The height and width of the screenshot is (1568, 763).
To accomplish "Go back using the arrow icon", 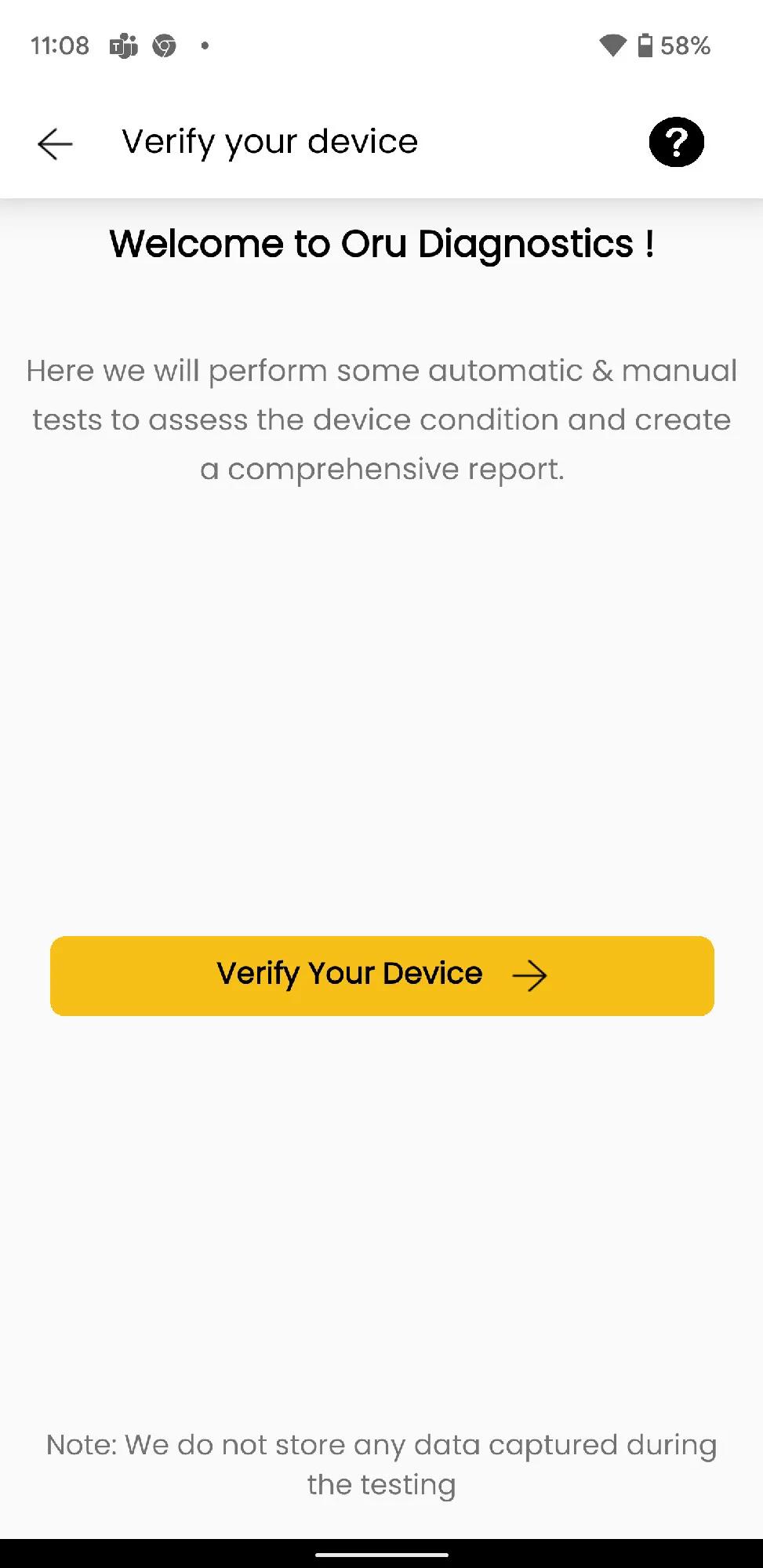I will coord(55,143).
